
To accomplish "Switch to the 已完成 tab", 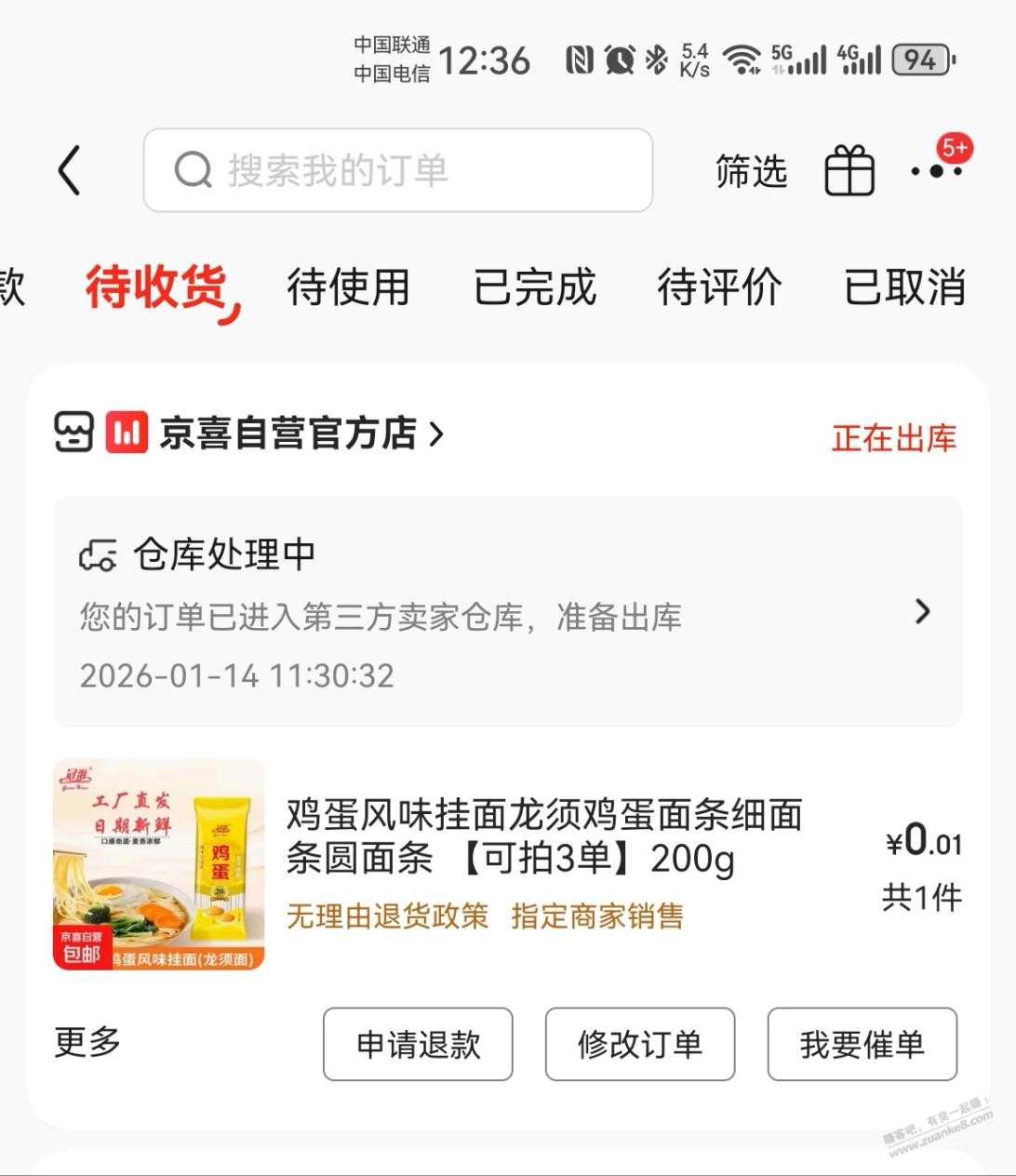I will click(x=534, y=287).
